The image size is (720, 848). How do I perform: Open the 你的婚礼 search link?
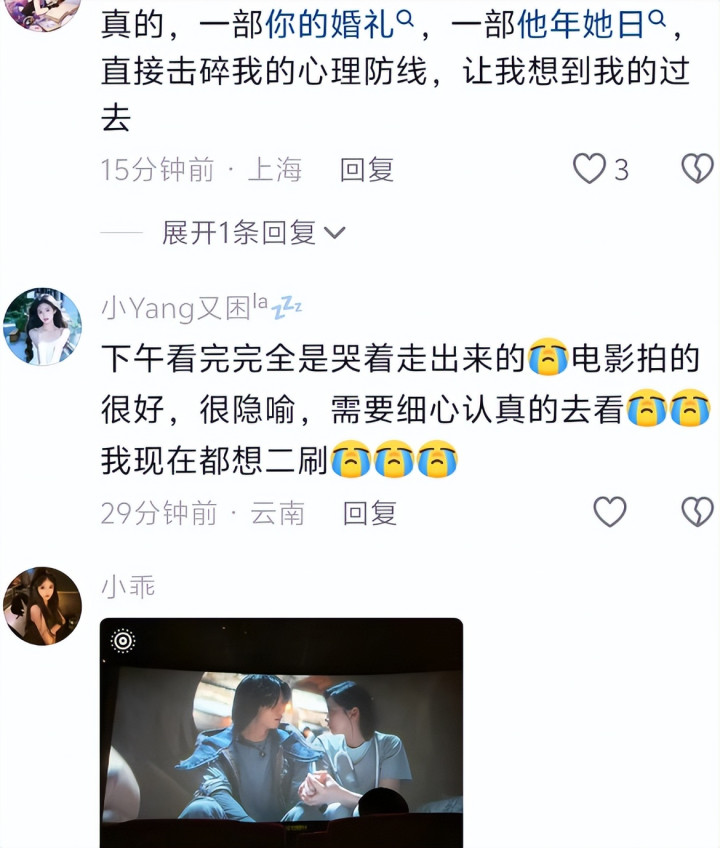click(x=340, y=24)
